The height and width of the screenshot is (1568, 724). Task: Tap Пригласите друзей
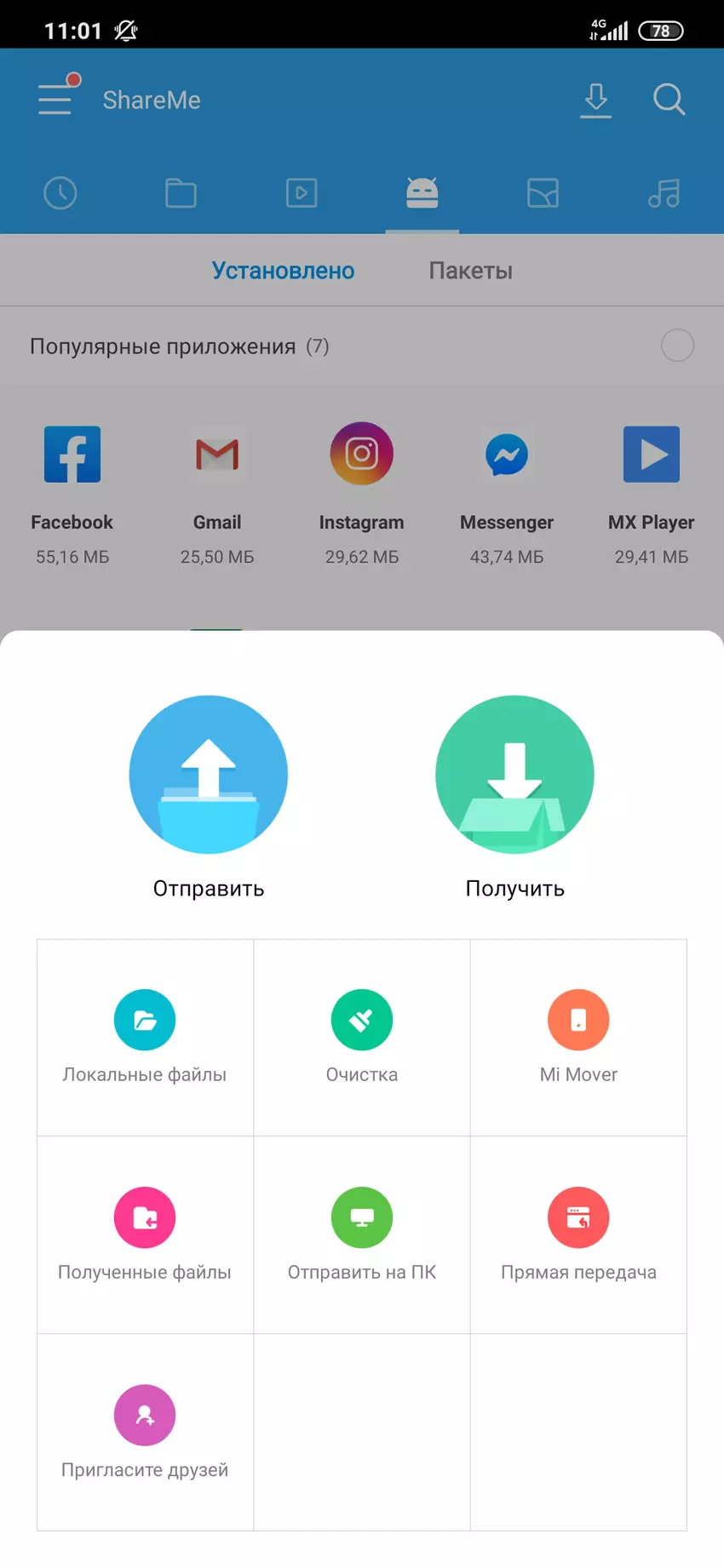click(x=145, y=1432)
